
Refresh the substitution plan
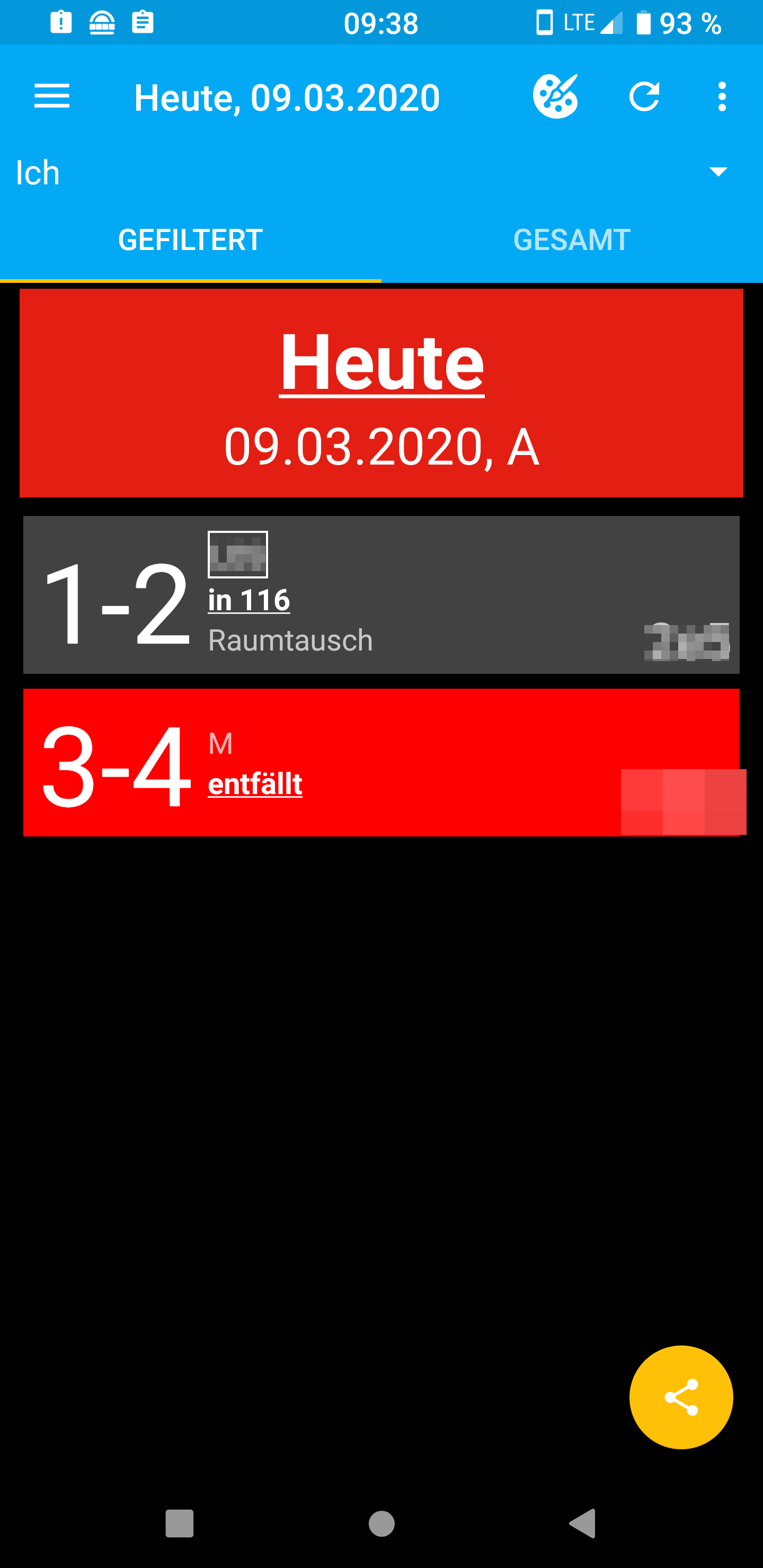point(644,97)
